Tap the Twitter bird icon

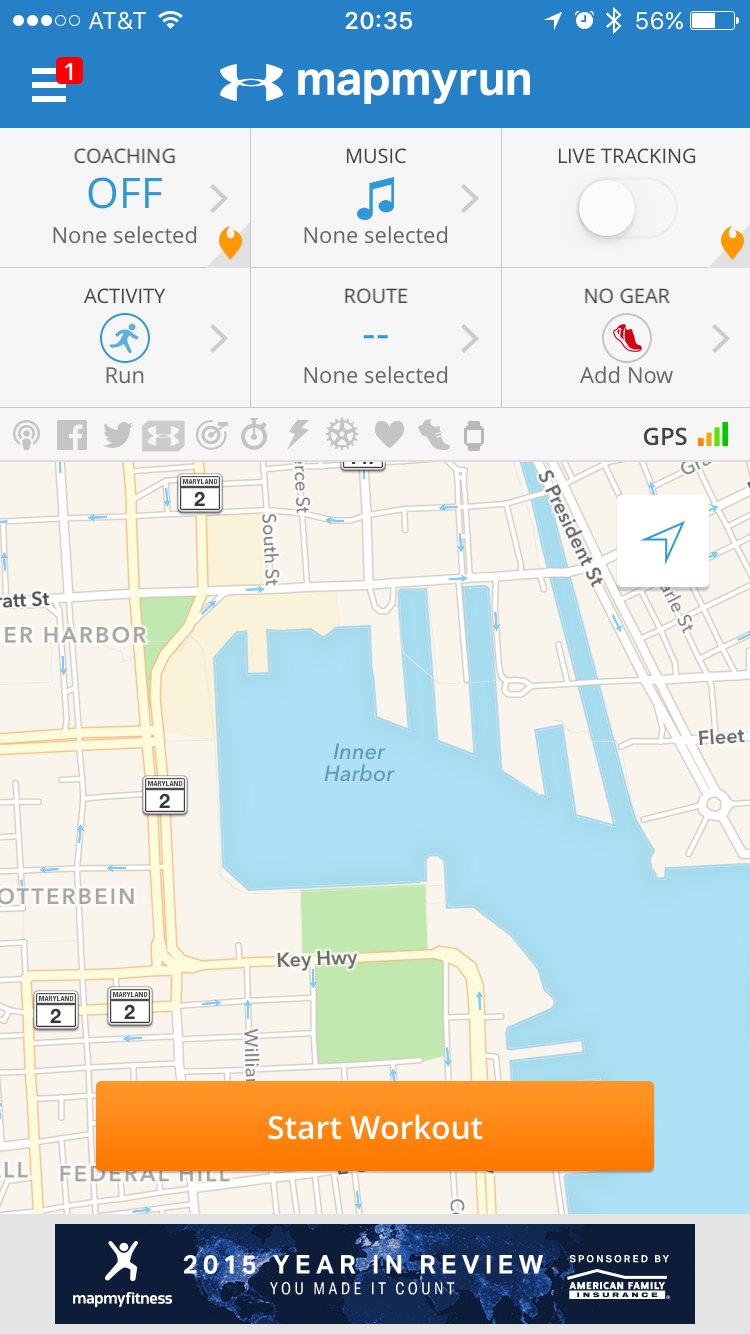[117, 435]
